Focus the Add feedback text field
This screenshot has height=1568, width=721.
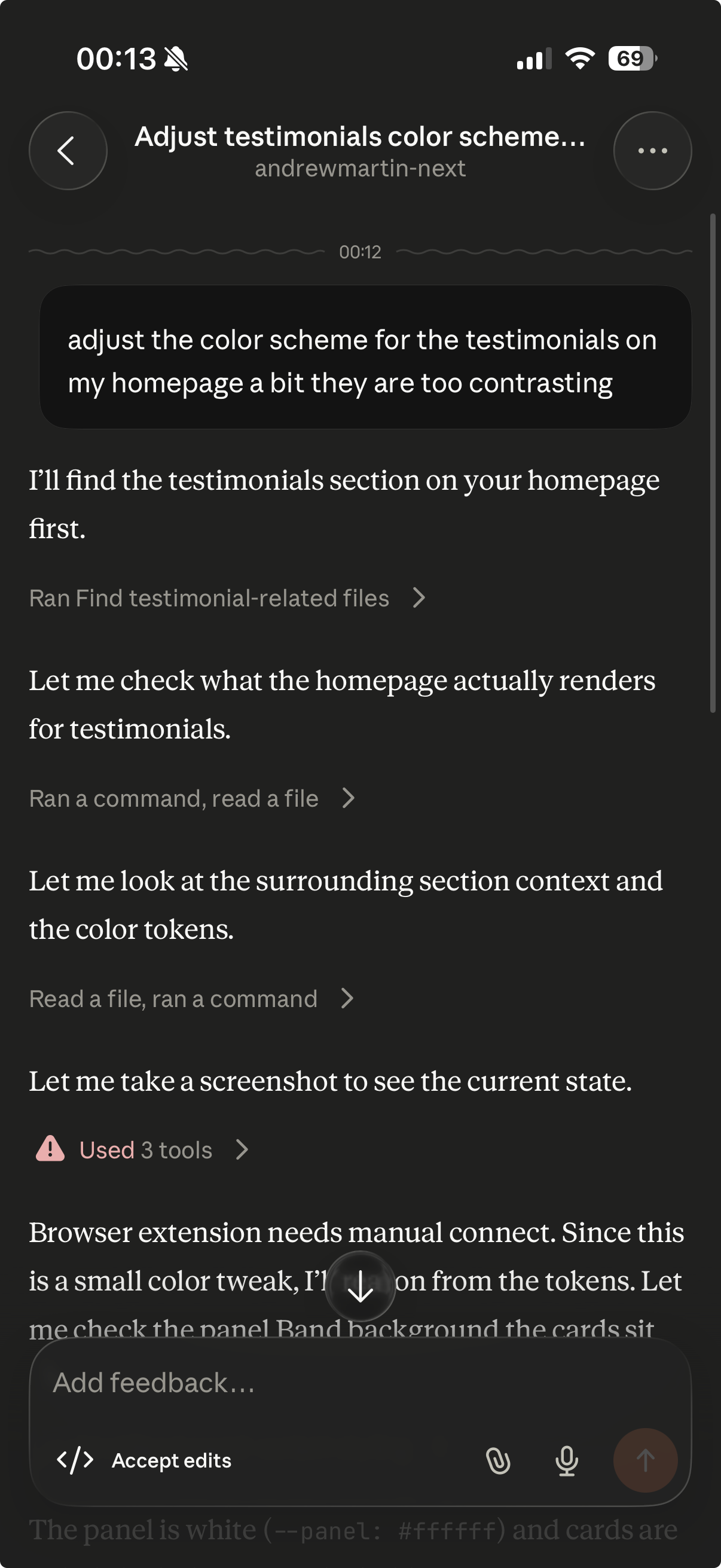[360, 1383]
